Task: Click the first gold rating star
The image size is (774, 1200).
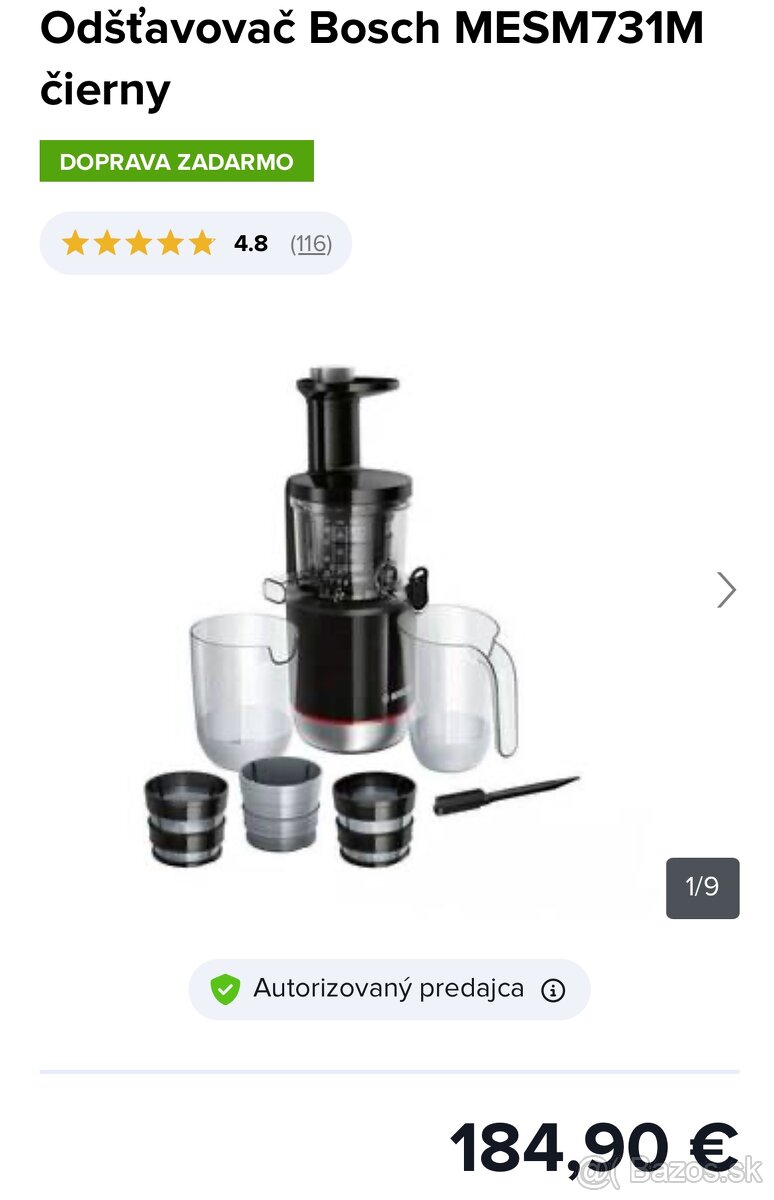Action: click(x=77, y=242)
